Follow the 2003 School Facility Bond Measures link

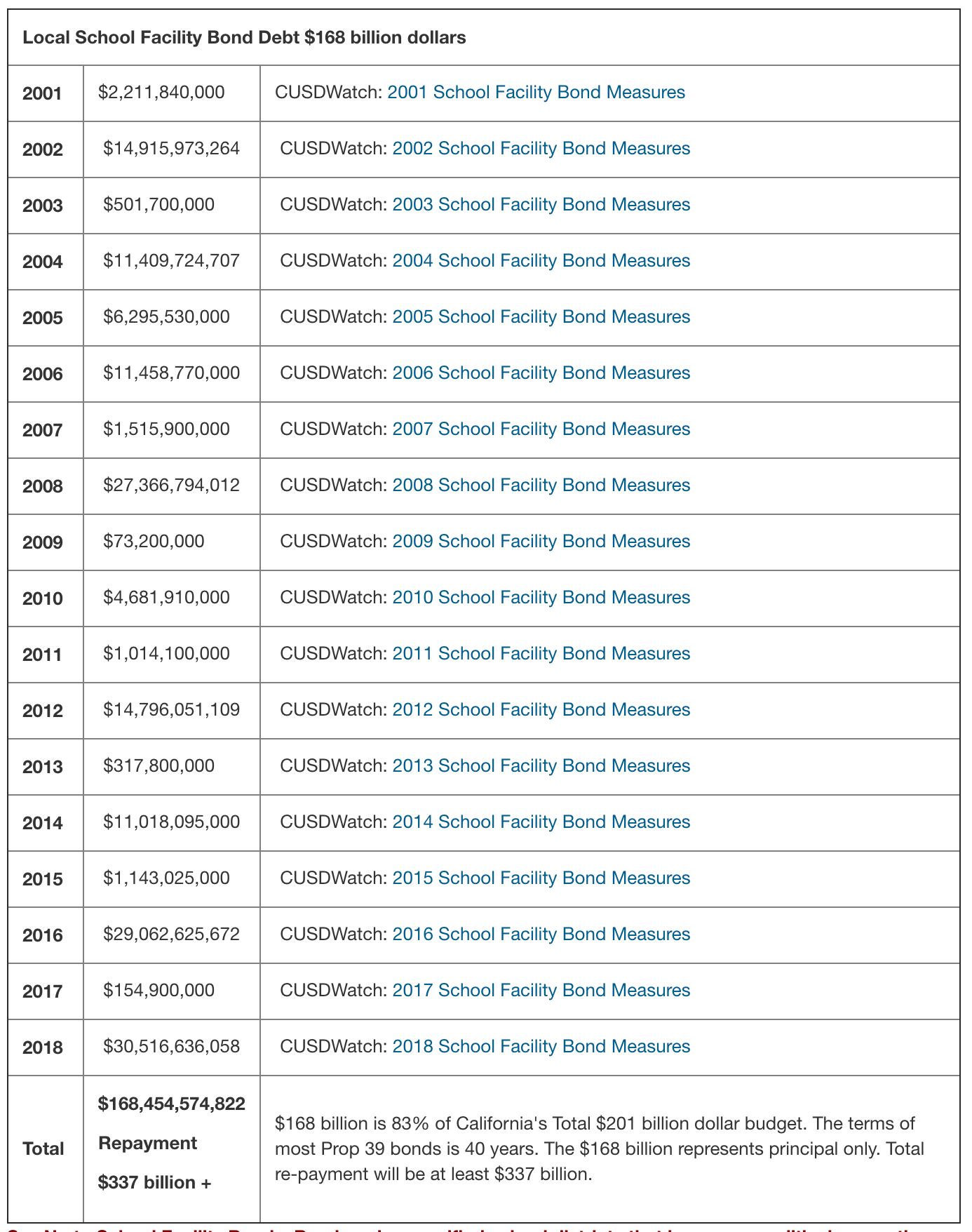[541, 205]
